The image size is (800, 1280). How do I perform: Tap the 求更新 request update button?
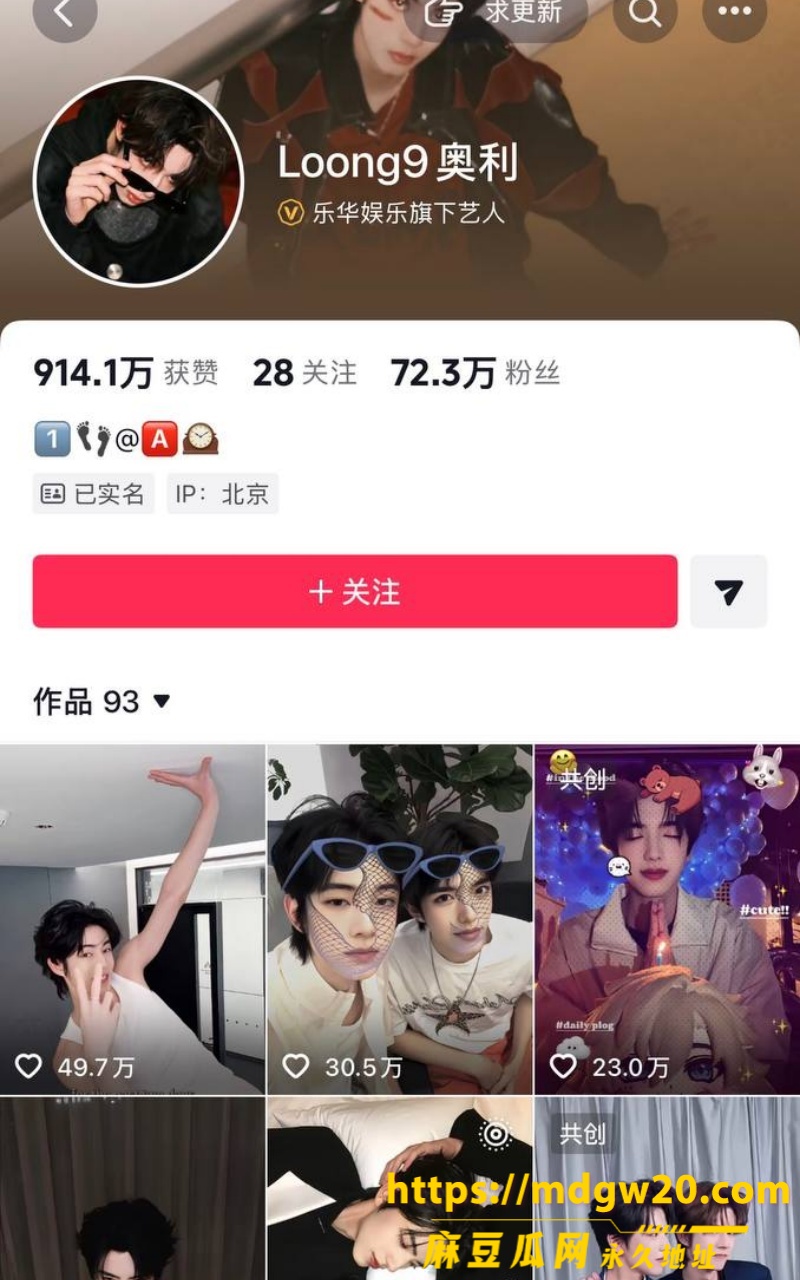pyautogui.click(x=496, y=12)
